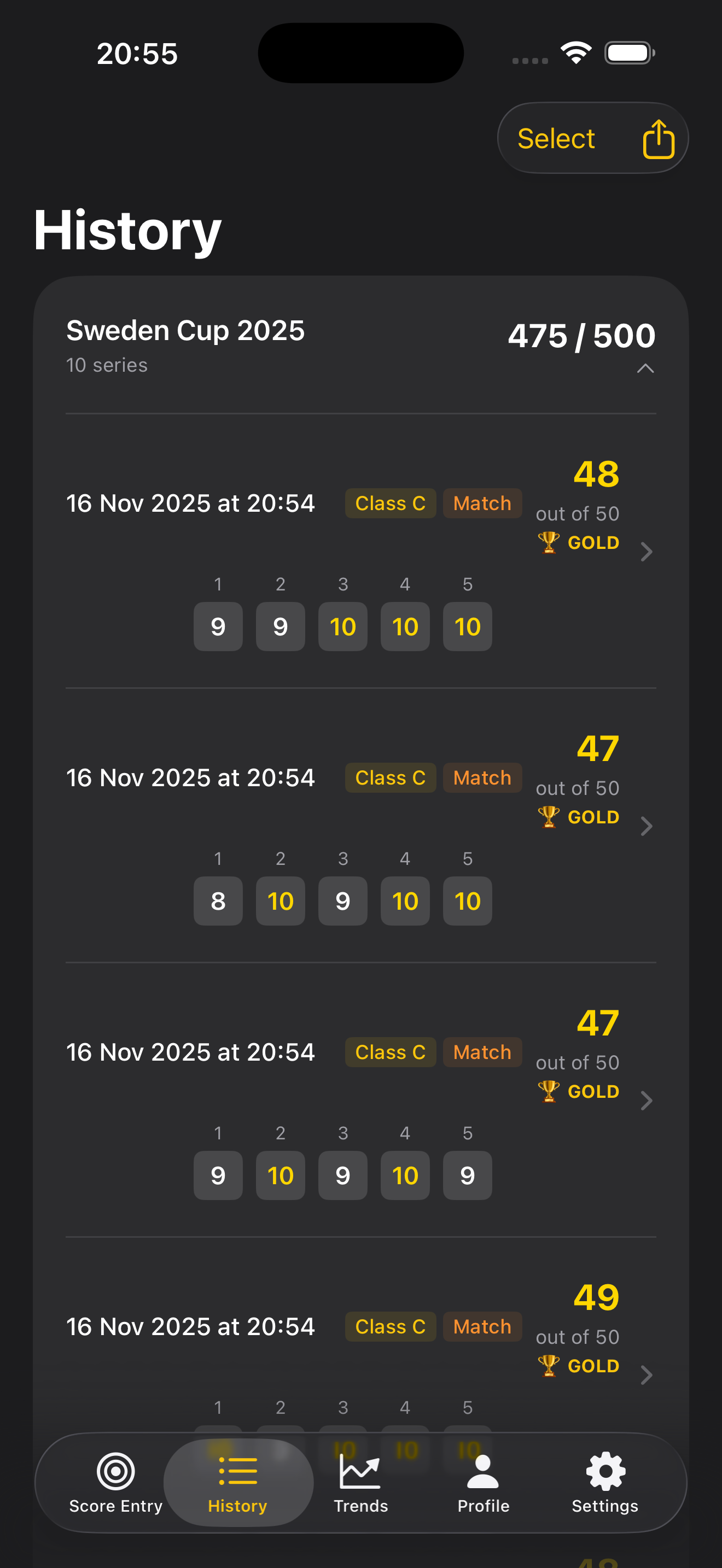Open the series that scored 48

pyautogui.click(x=646, y=552)
